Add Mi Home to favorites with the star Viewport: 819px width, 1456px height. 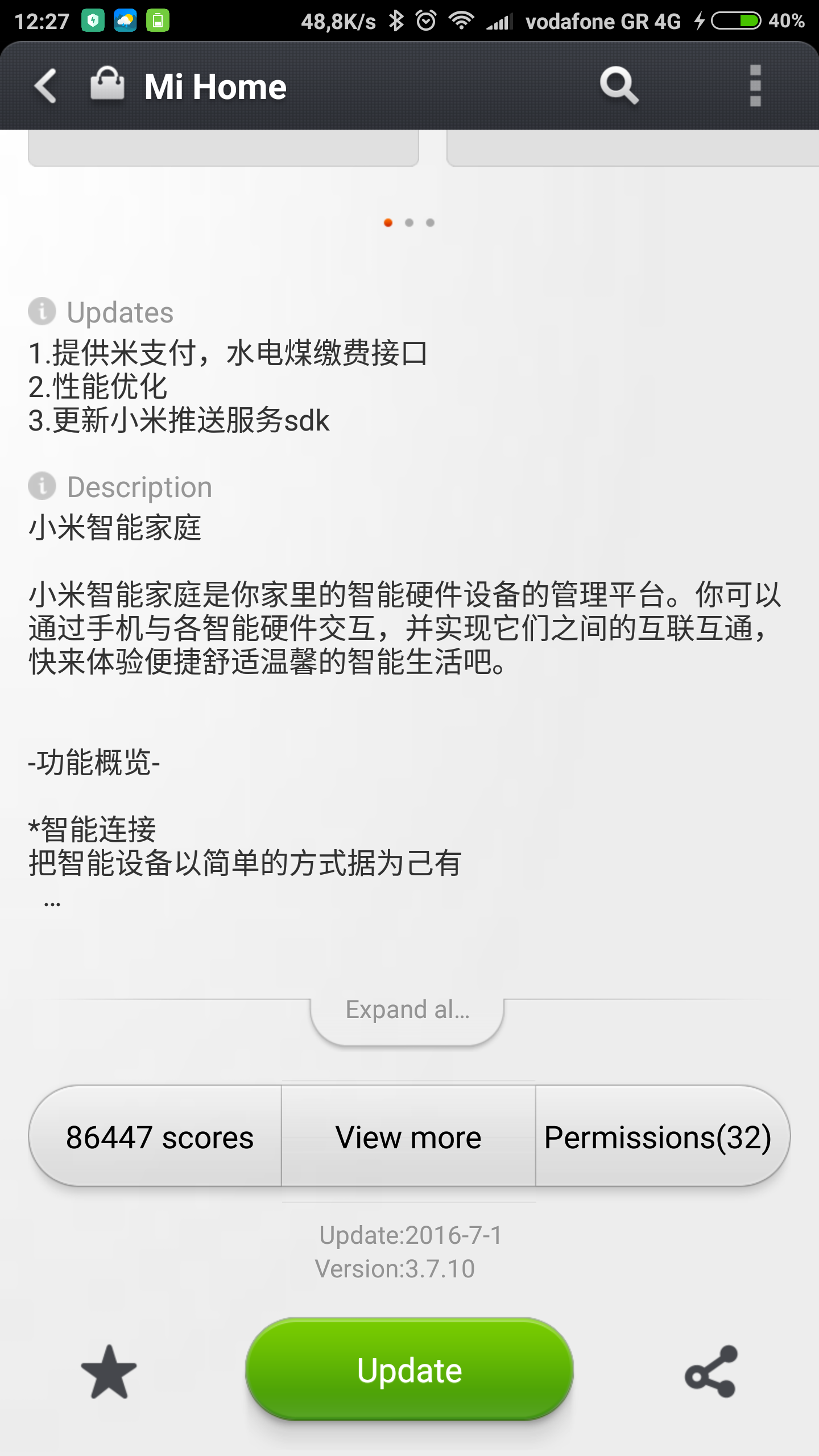[109, 1372]
